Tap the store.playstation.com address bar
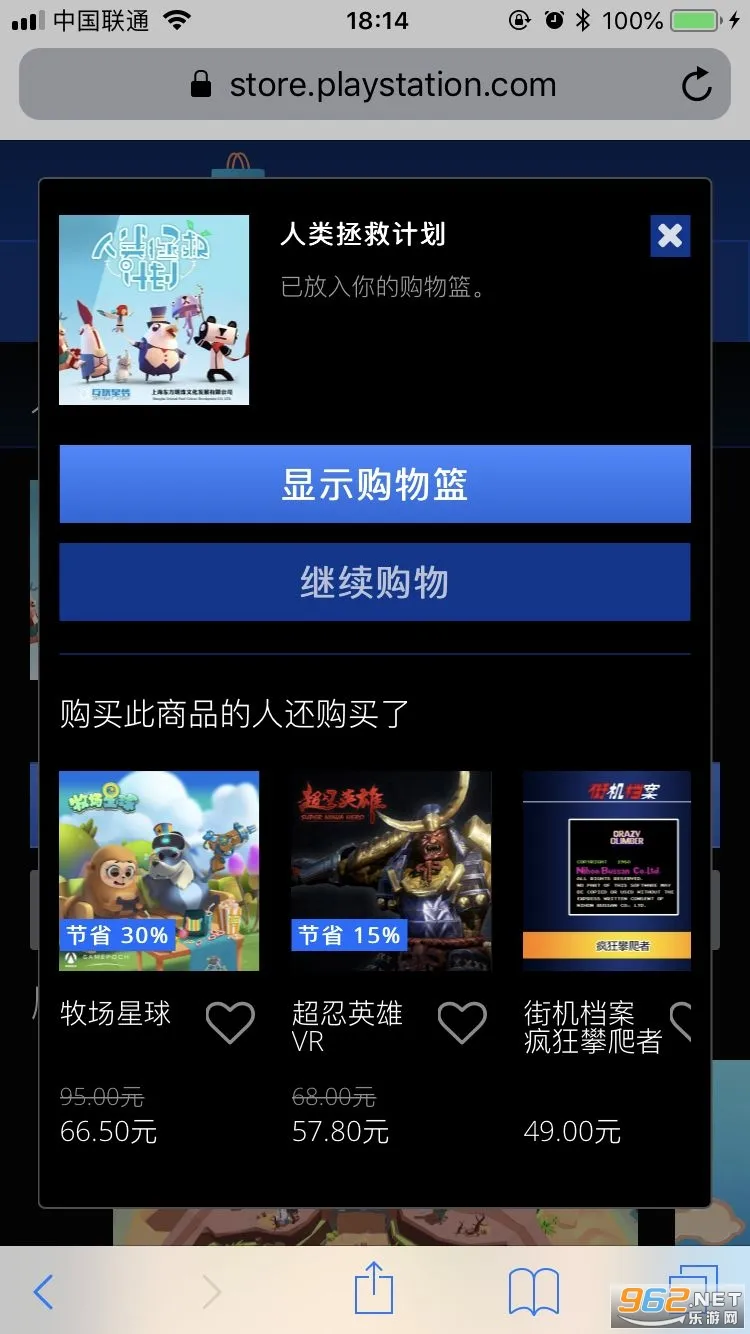Screen dimensions: 750x1334 pyautogui.click(x=400, y=84)
